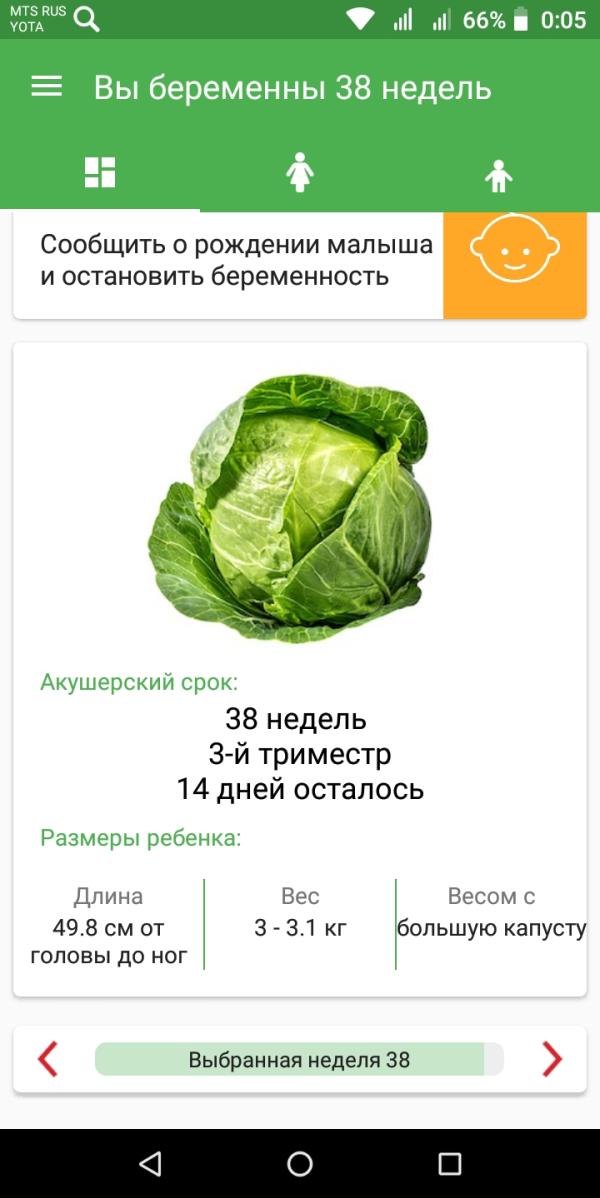Screen dimensions: 600x1198
Task: Tap the selected week 38 bar
Action: 299,1060
